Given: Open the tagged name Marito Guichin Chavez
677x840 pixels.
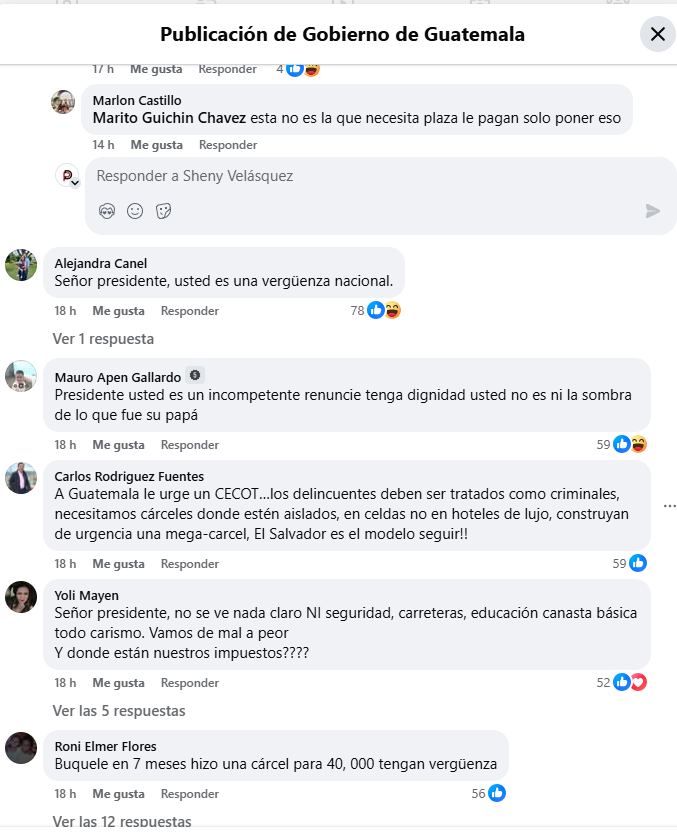Looking at the screenshot, I should click(169, 118).
